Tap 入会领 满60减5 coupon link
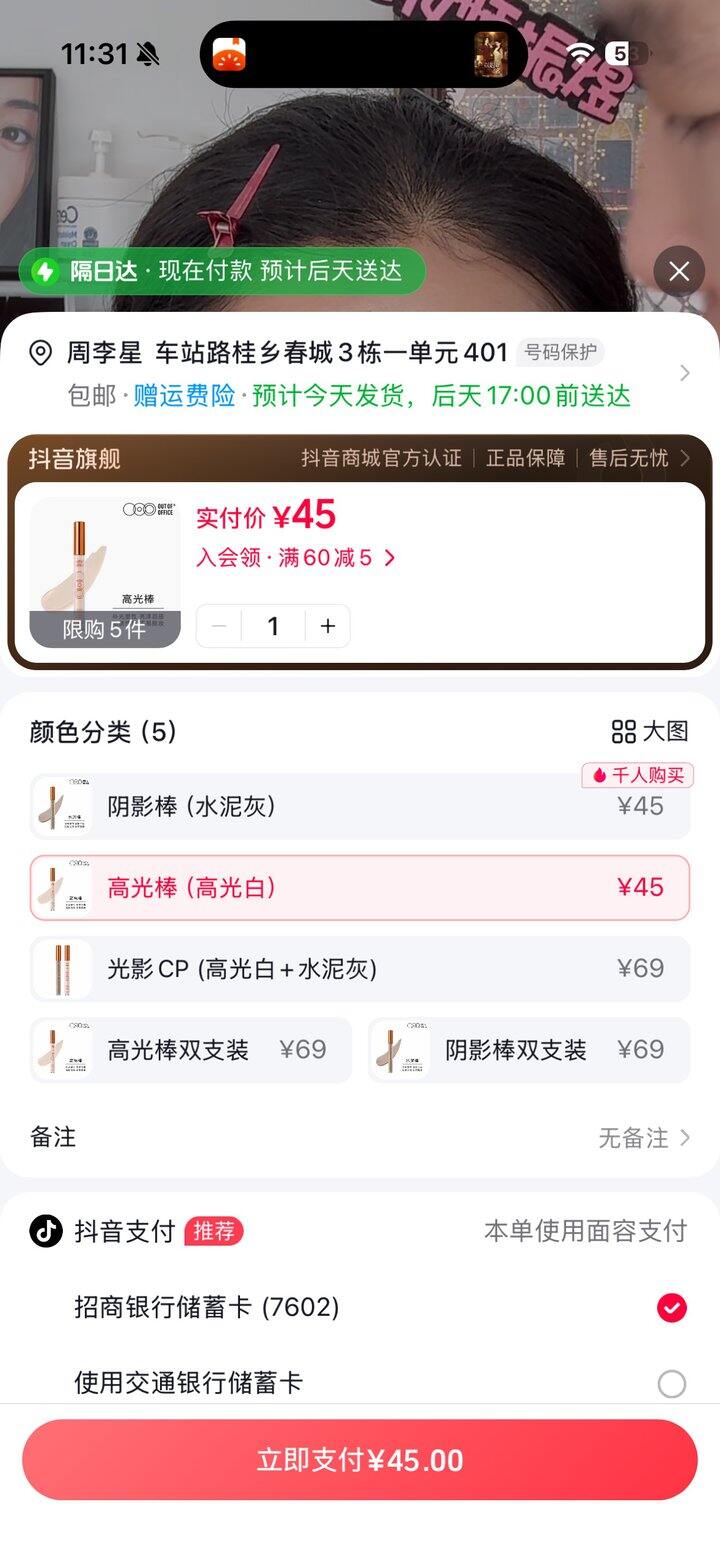Viewport: 720px width, 1560px height. click(x=296, y=558)
